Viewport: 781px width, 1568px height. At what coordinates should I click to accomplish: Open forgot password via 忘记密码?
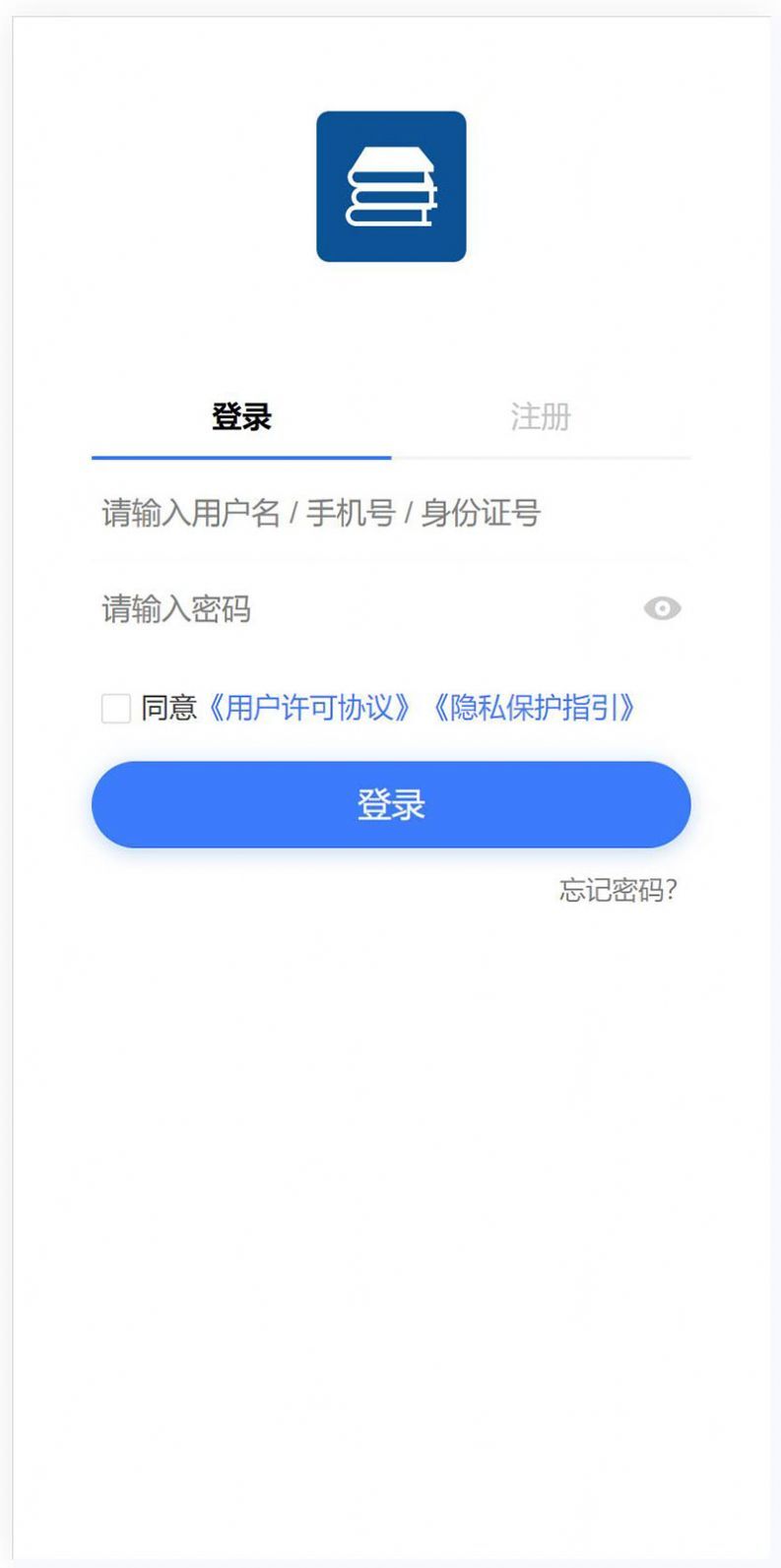[618, 889]
